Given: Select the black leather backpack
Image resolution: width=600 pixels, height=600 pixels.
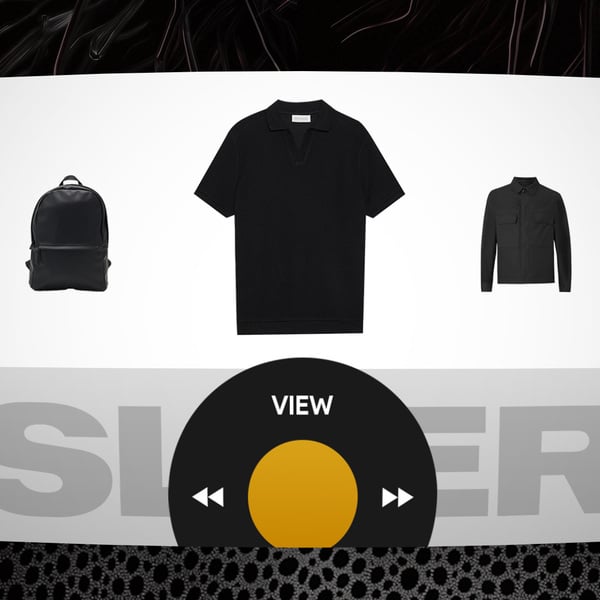Looking at the screenshot, I should (x=68, y=235).
